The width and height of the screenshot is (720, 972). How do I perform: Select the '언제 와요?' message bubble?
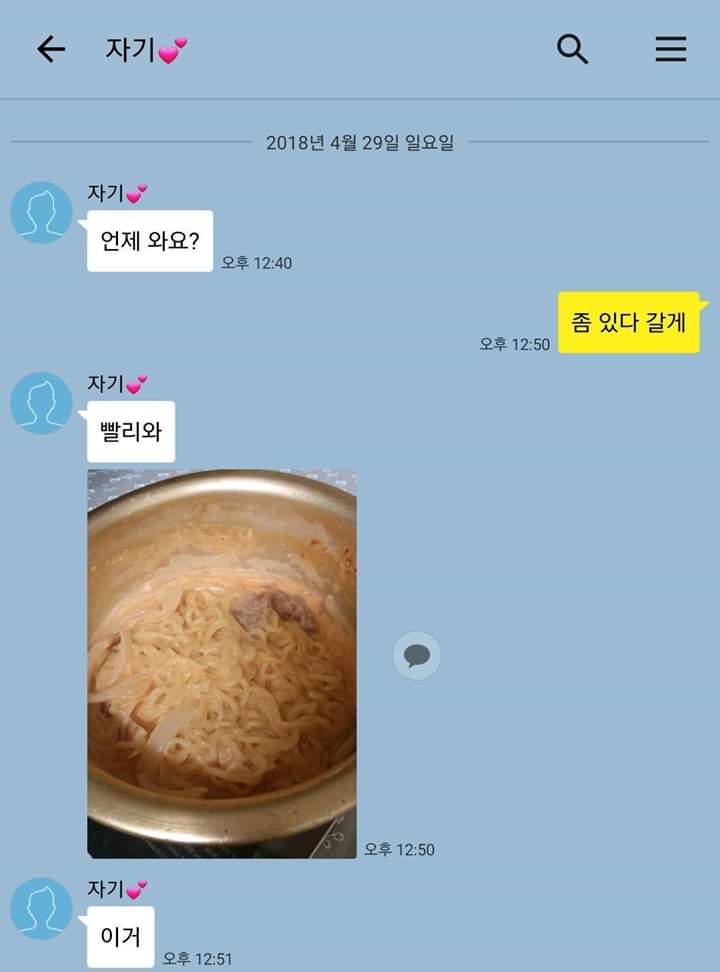click(x=149, y=240)
